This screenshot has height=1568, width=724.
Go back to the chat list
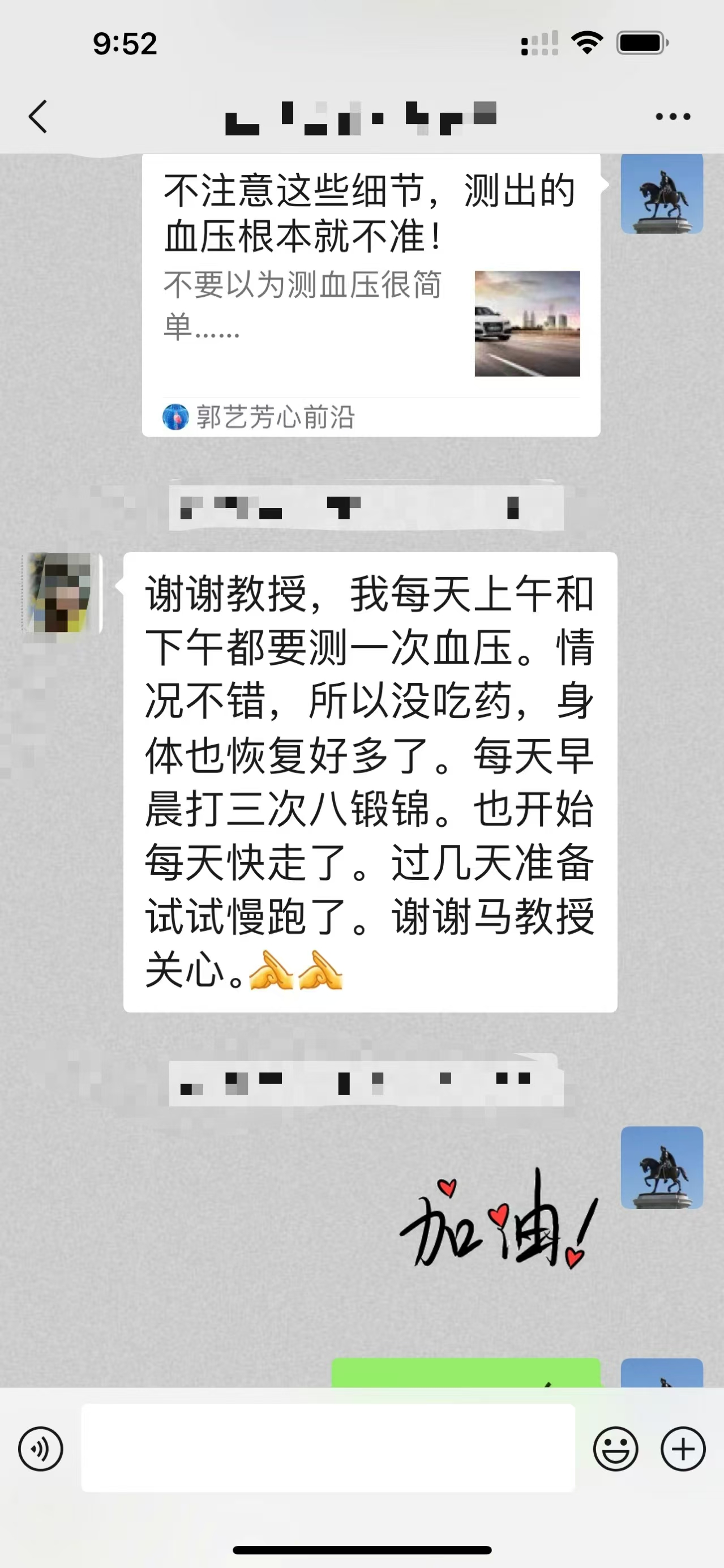tap(38, 116)
